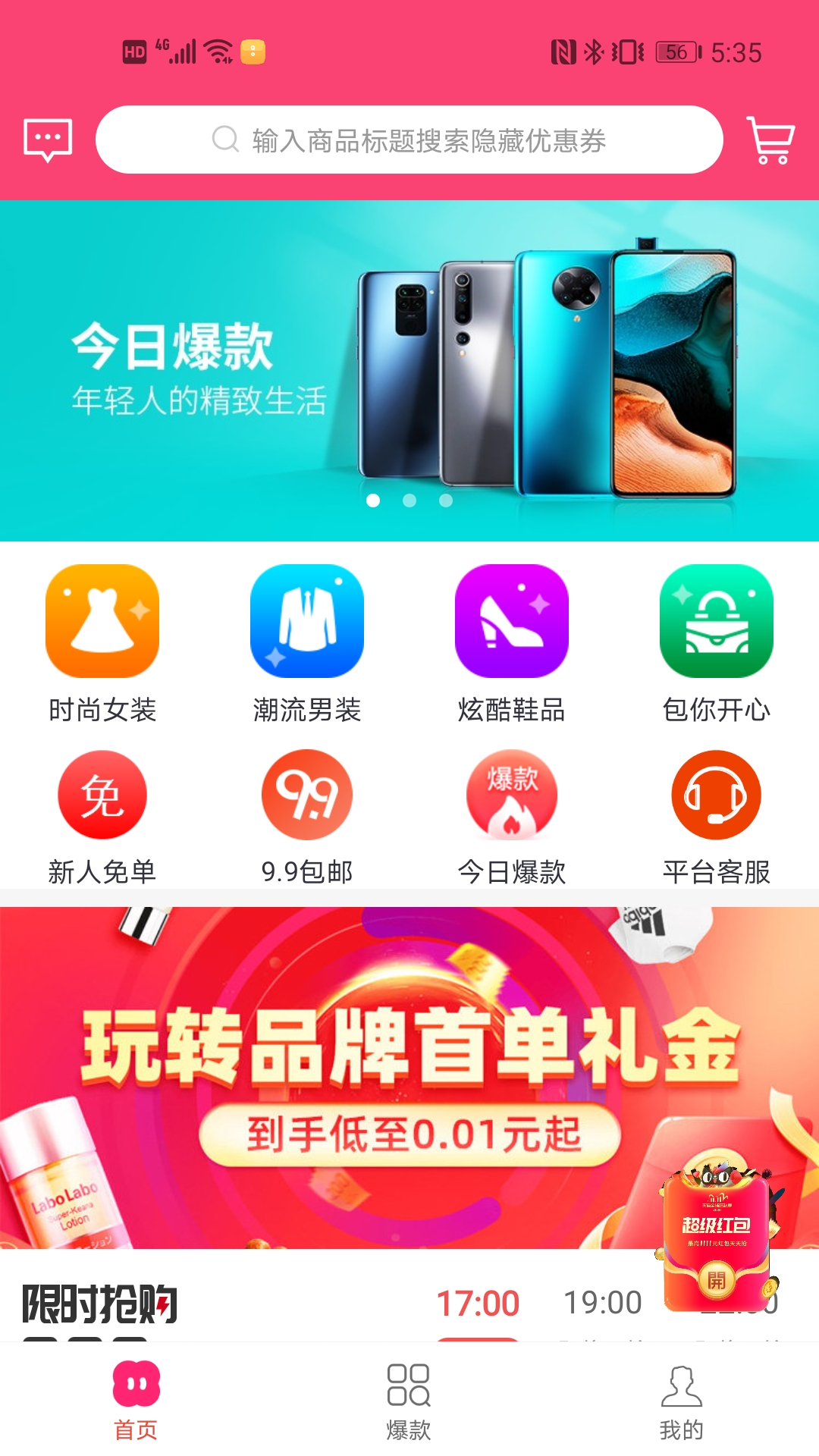Open 时尚女装 category
The height and width of the screenshot is (1456, 819).
pos(102,644)
